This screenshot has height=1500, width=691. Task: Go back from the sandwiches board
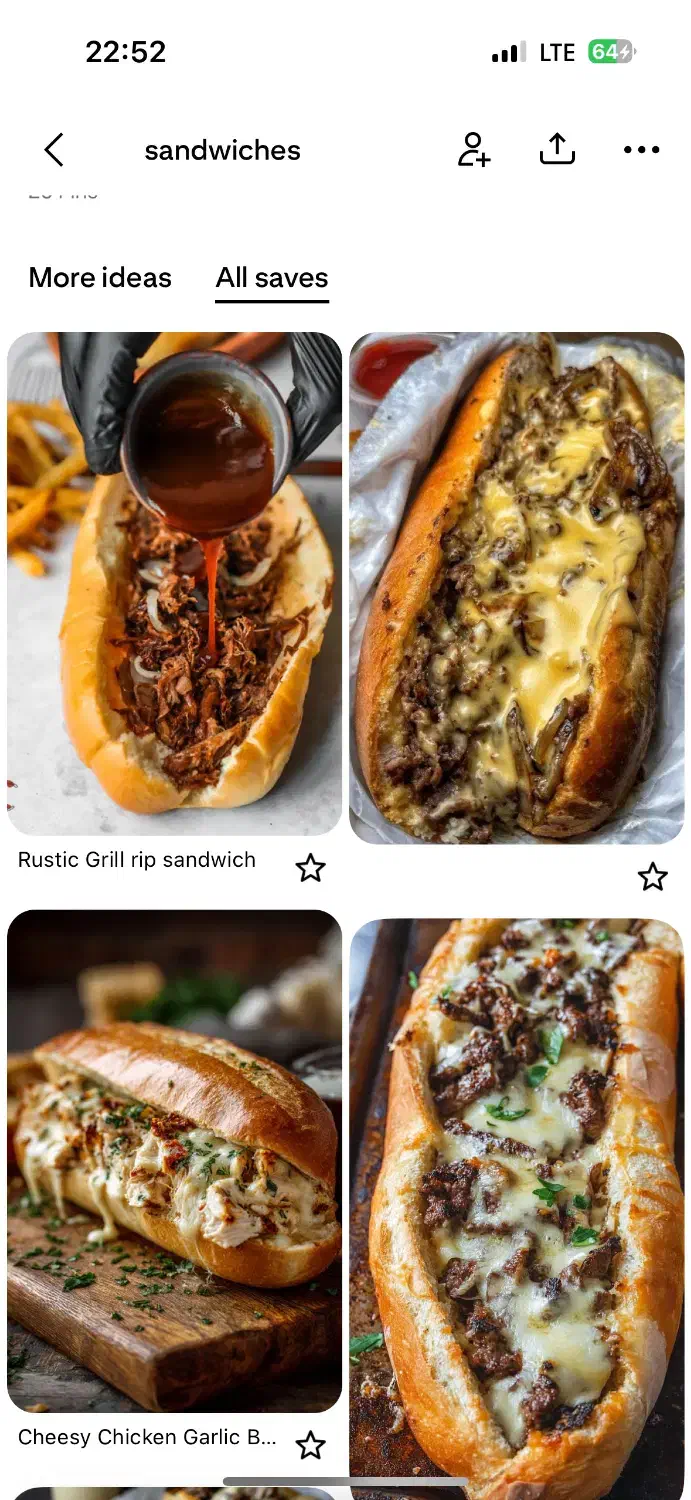54,150
